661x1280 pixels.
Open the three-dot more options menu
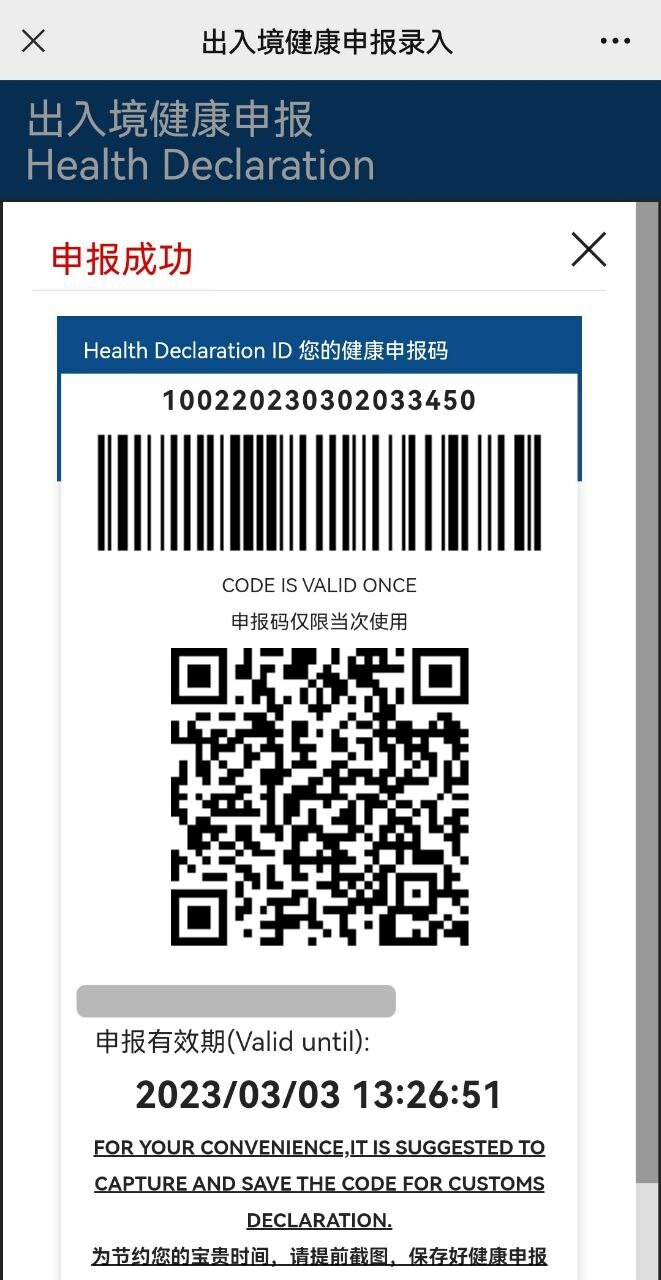click(x=615, y=41)
